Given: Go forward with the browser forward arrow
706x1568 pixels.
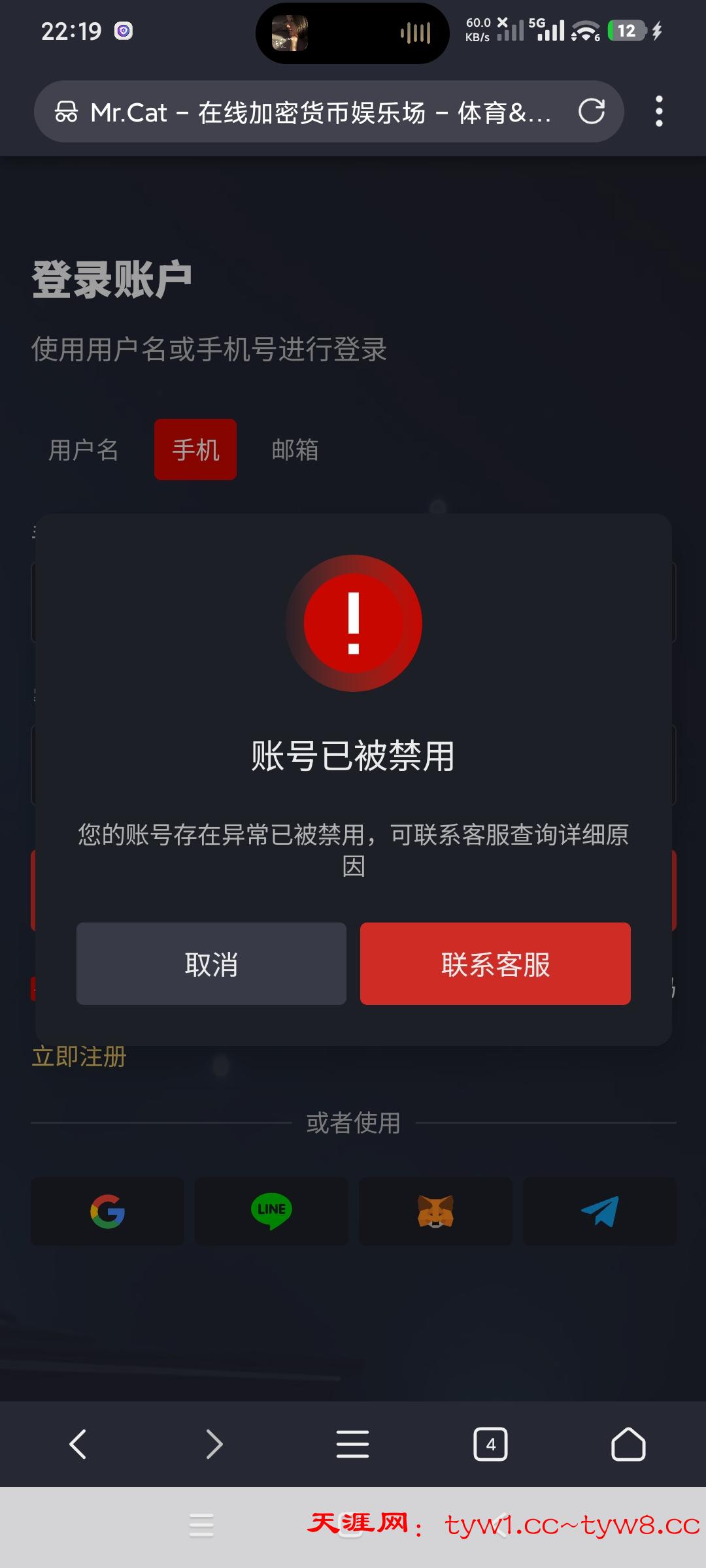Looking at the screenshot, I should pyautogui.click(x=214, y=1444).
